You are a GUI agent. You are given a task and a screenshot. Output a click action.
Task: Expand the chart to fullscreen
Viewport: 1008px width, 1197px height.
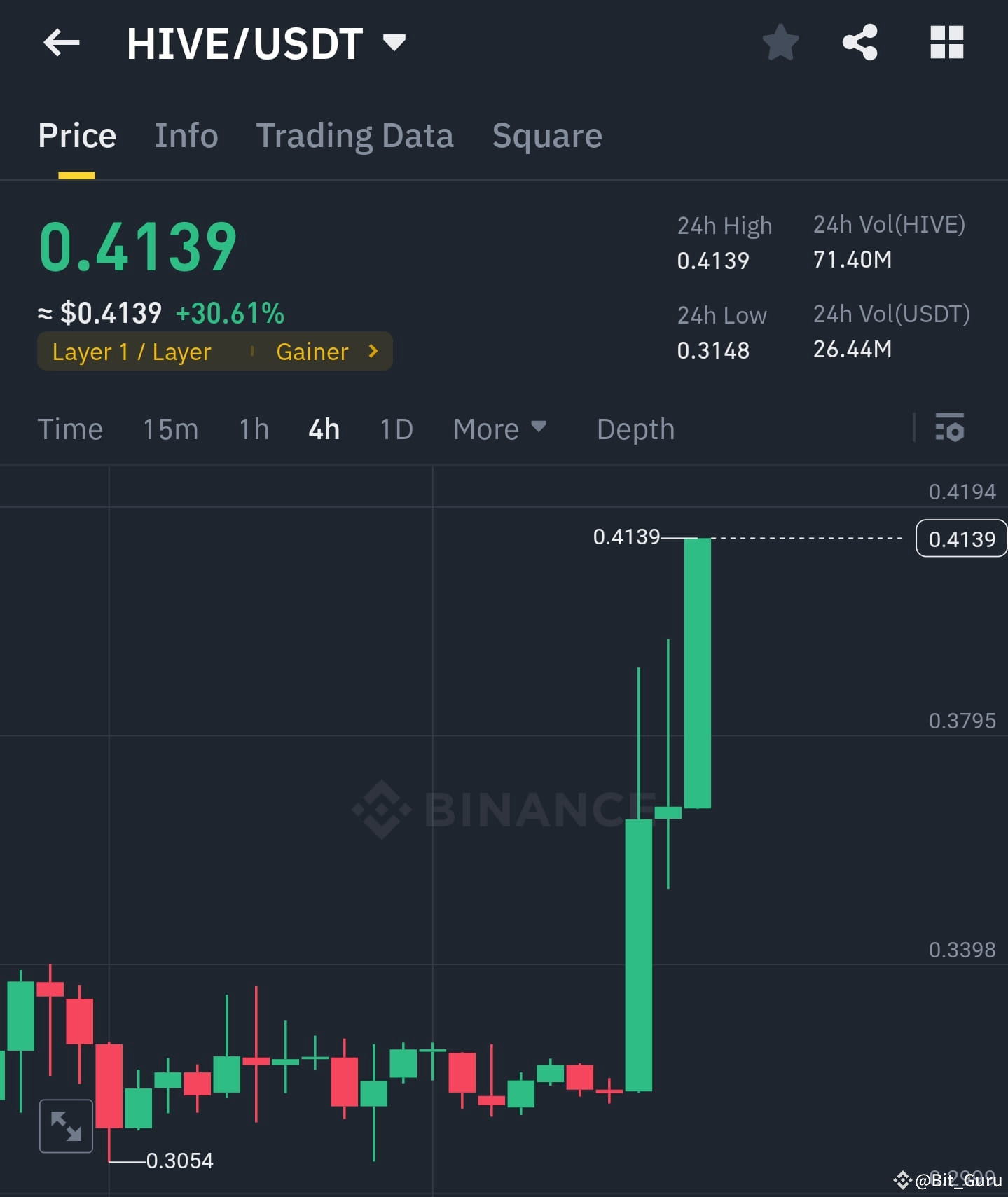67,1126
